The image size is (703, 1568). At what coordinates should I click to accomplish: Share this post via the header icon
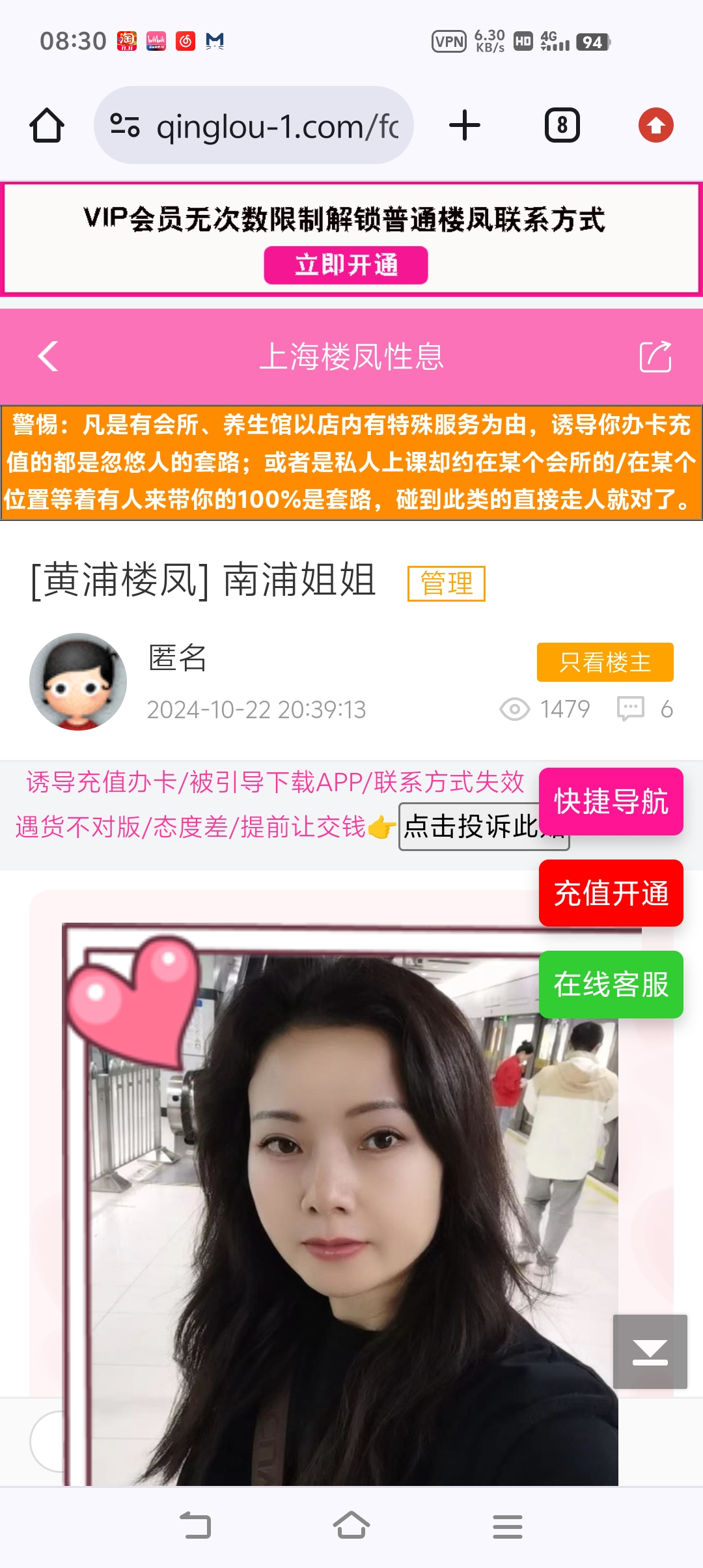point(655,356)
